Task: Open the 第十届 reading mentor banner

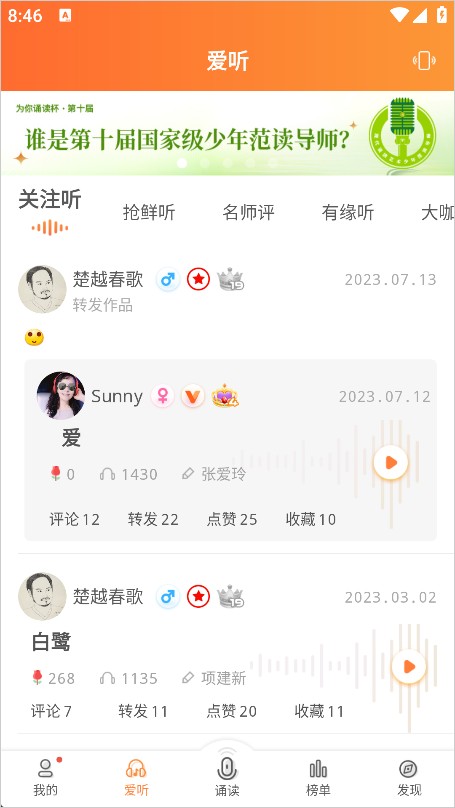Action: click(x=227, y=133)
